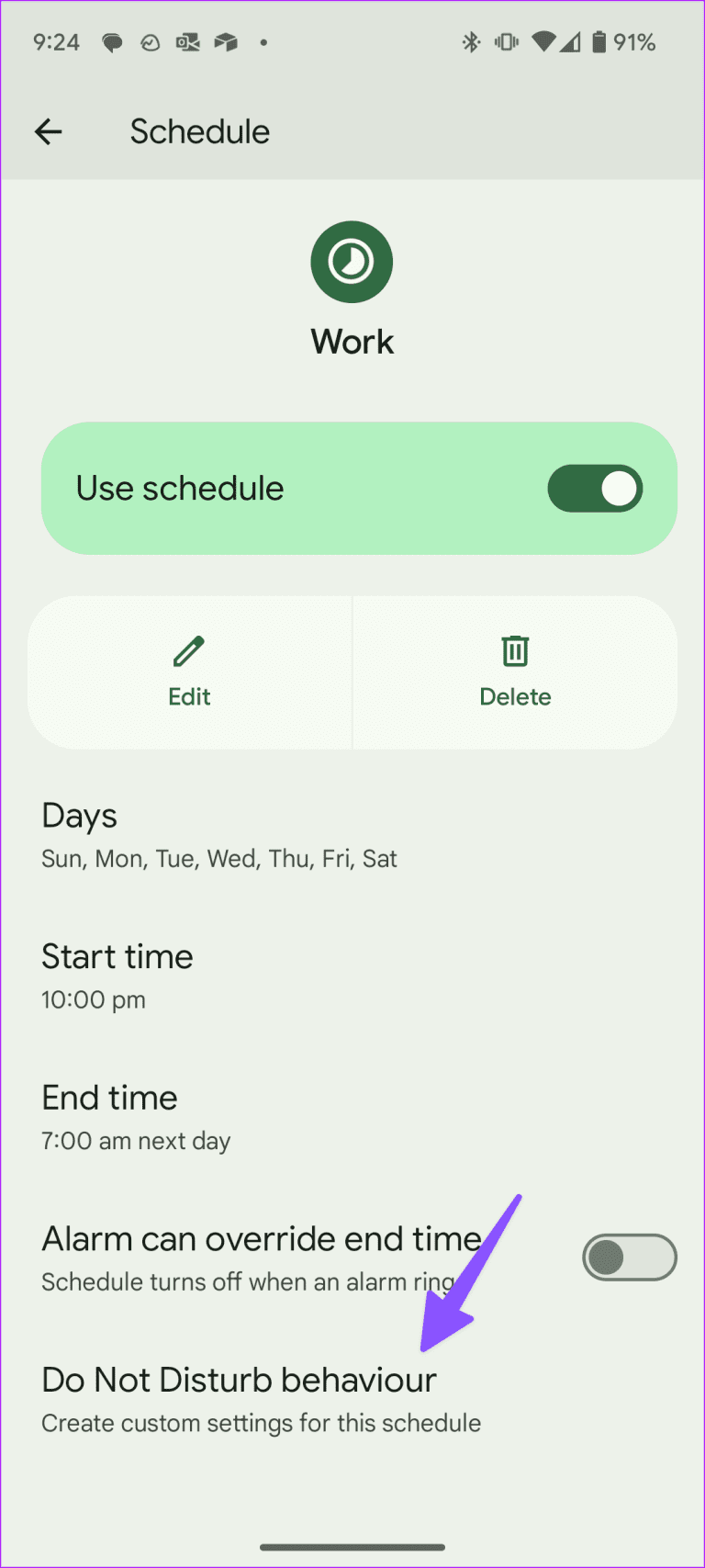Tap the vibrate mode status icon

(x=506, y=41)
